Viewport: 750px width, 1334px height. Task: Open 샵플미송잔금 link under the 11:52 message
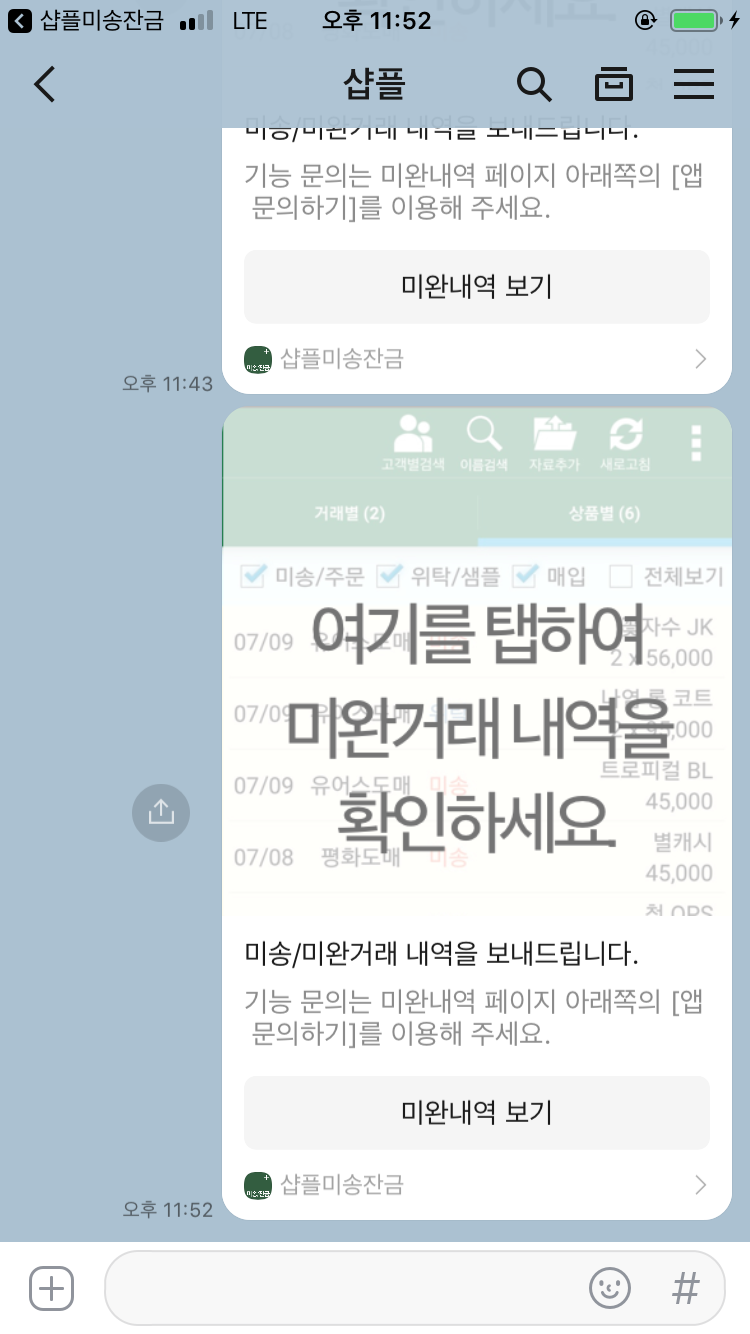(x=476, y=1185)
